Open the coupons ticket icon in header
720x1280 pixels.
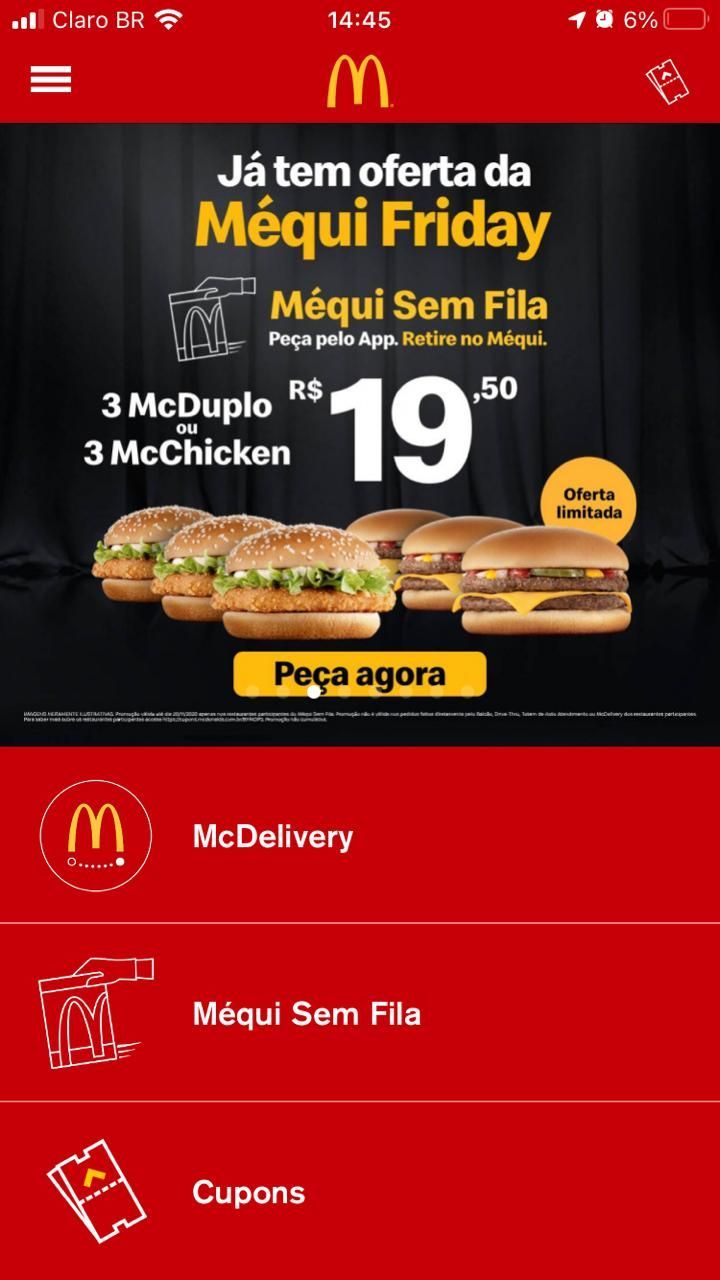pos(667,81)
